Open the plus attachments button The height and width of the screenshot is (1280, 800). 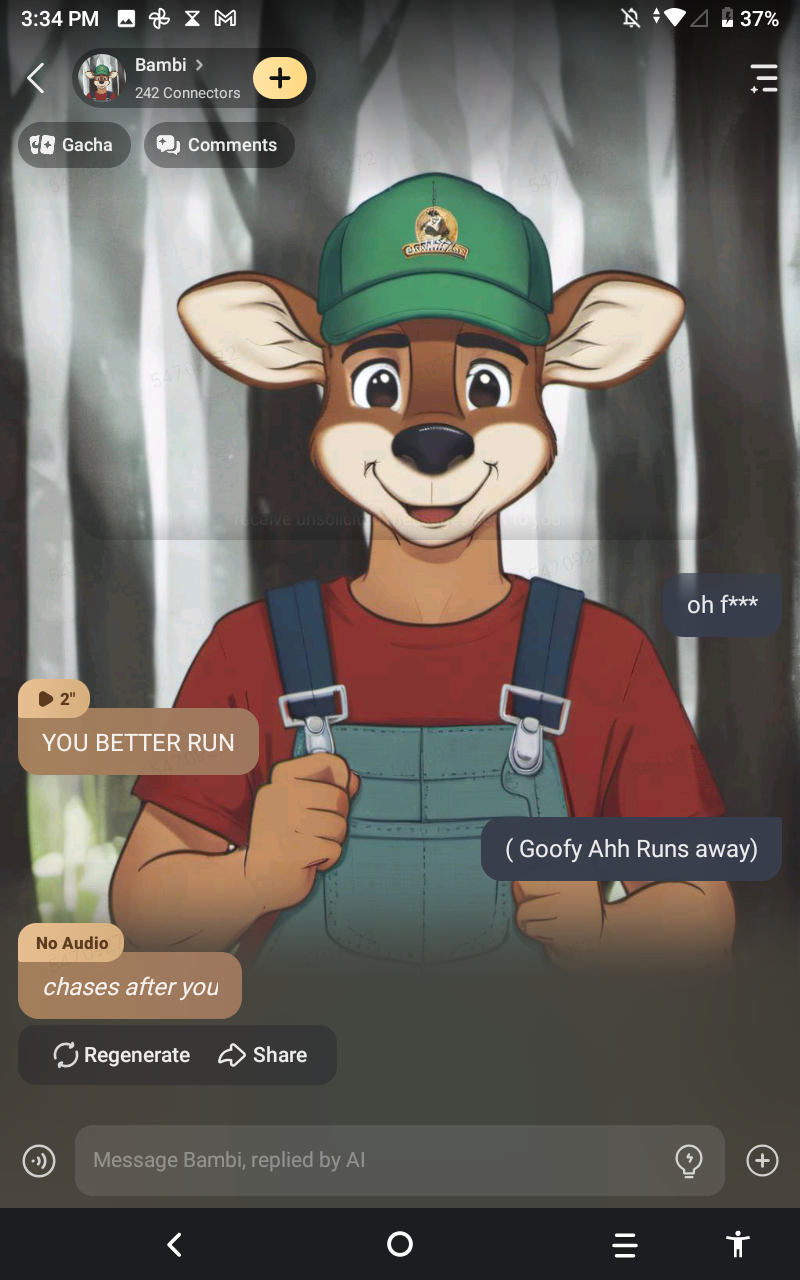coord(762,1161)
